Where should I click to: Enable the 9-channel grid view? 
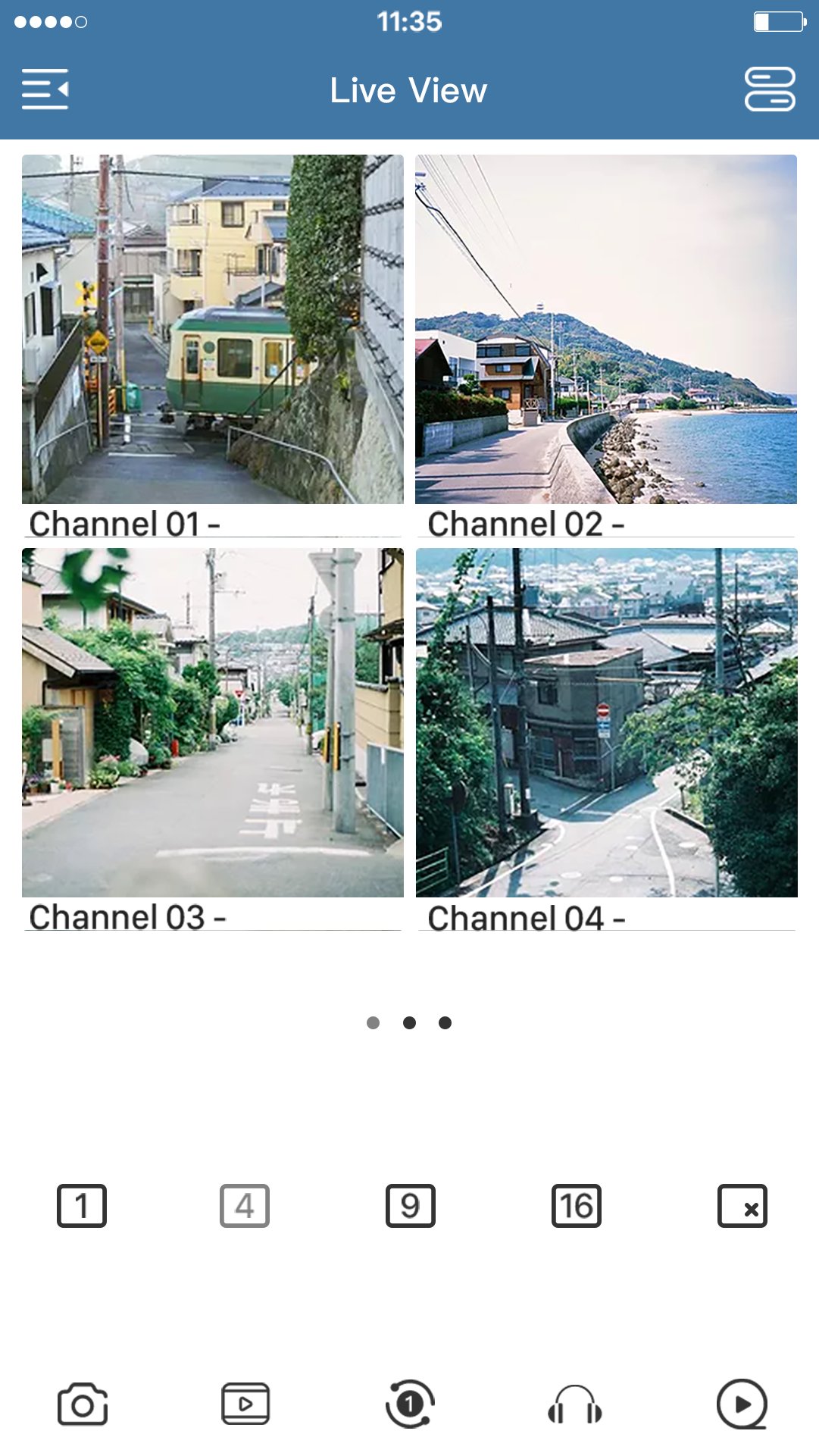click(x=410, y=1207)
